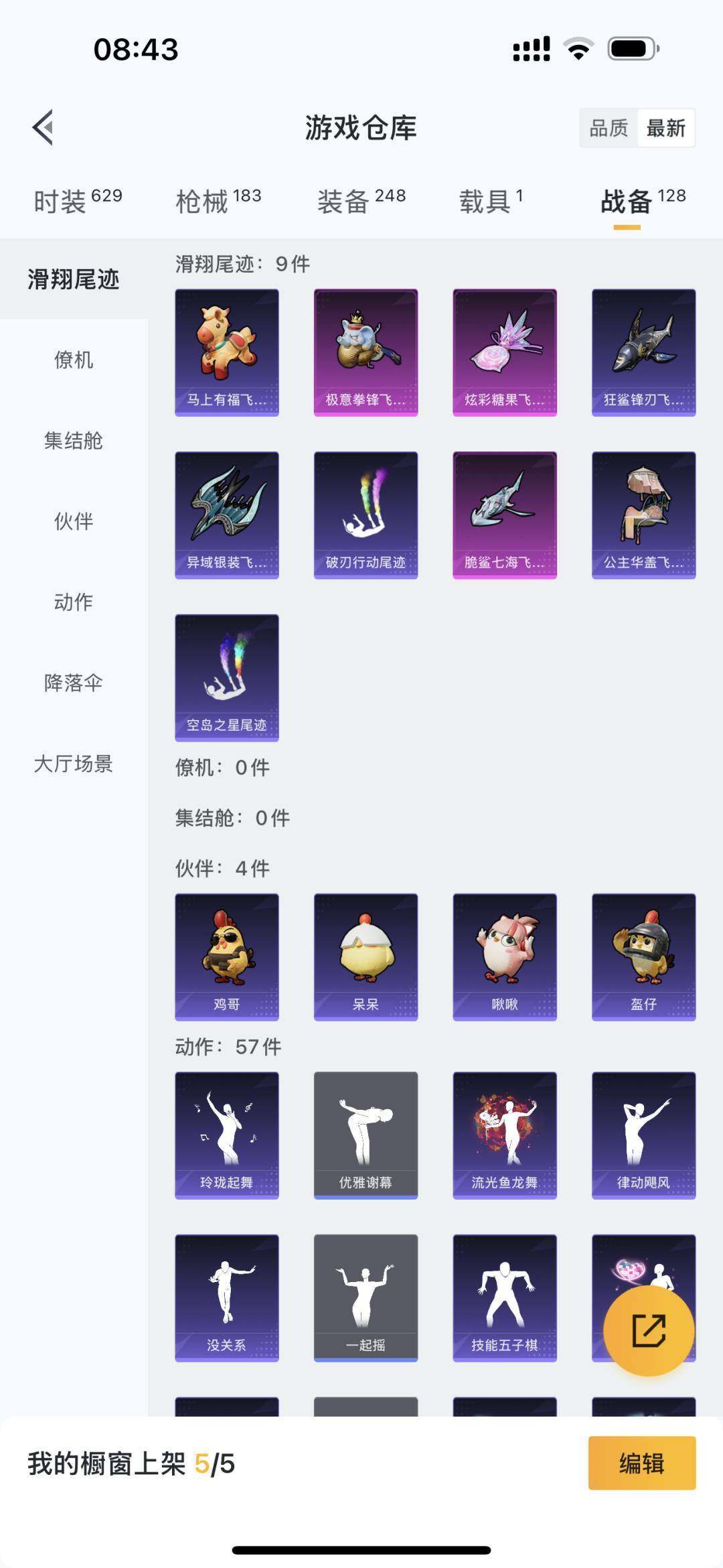723x1568 pixels.
Task: Jump to the 动作 category section
Action: (74, 603)
